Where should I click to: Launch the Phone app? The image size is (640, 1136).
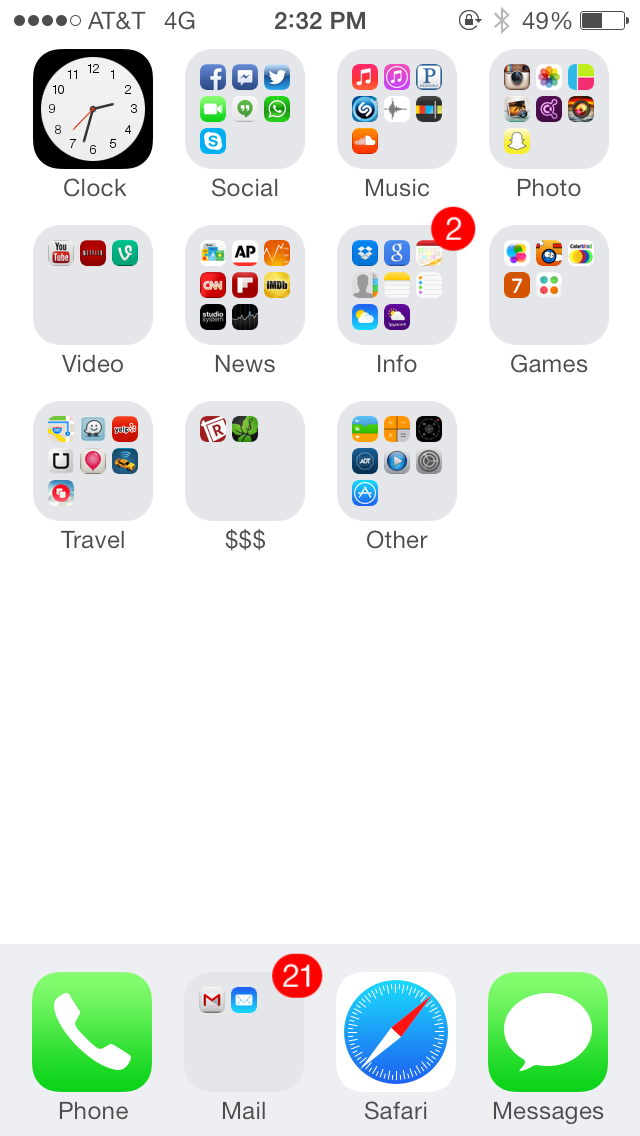[x=92, y=1032]
